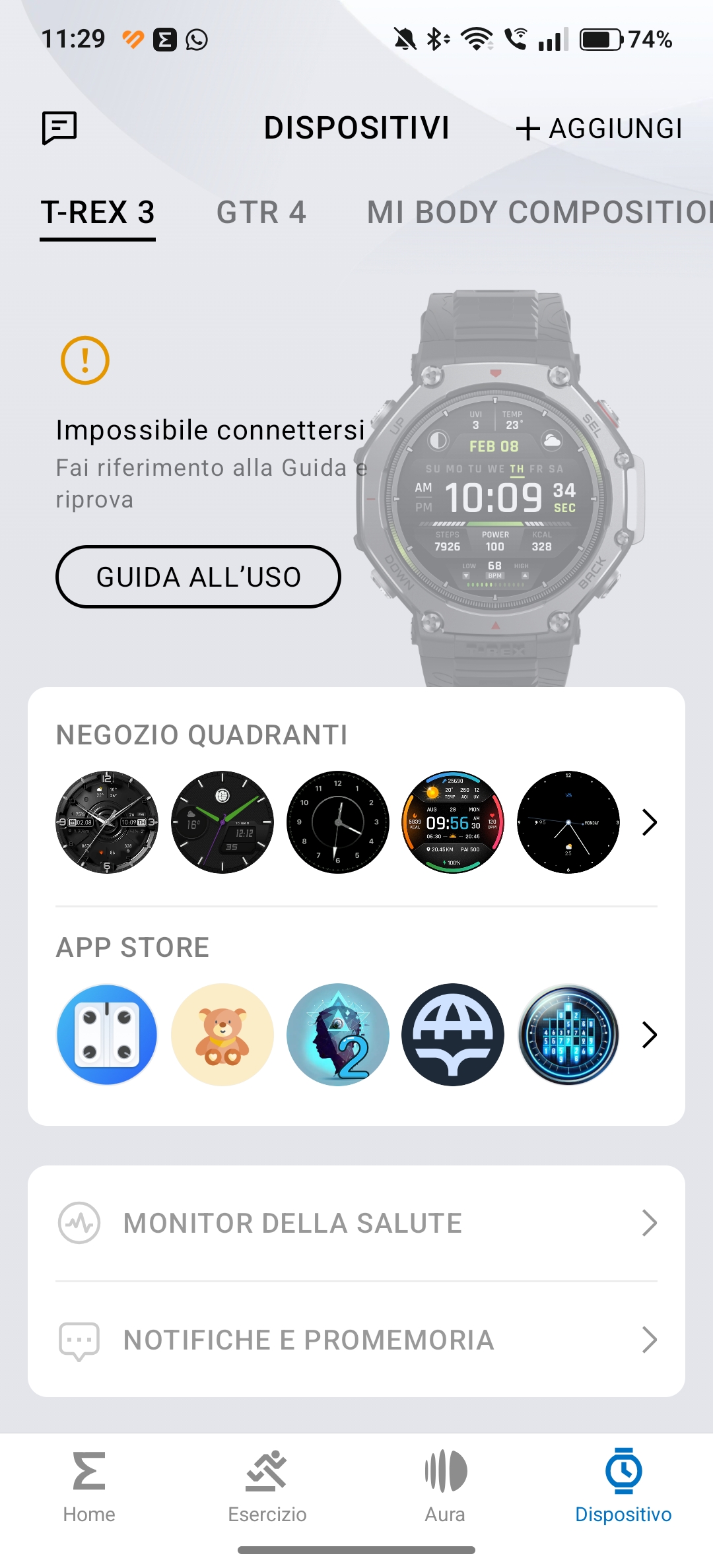Open the teddy bear app in App Store
This screenshot has width=713, height=1568.
[x=222, y=1035]
